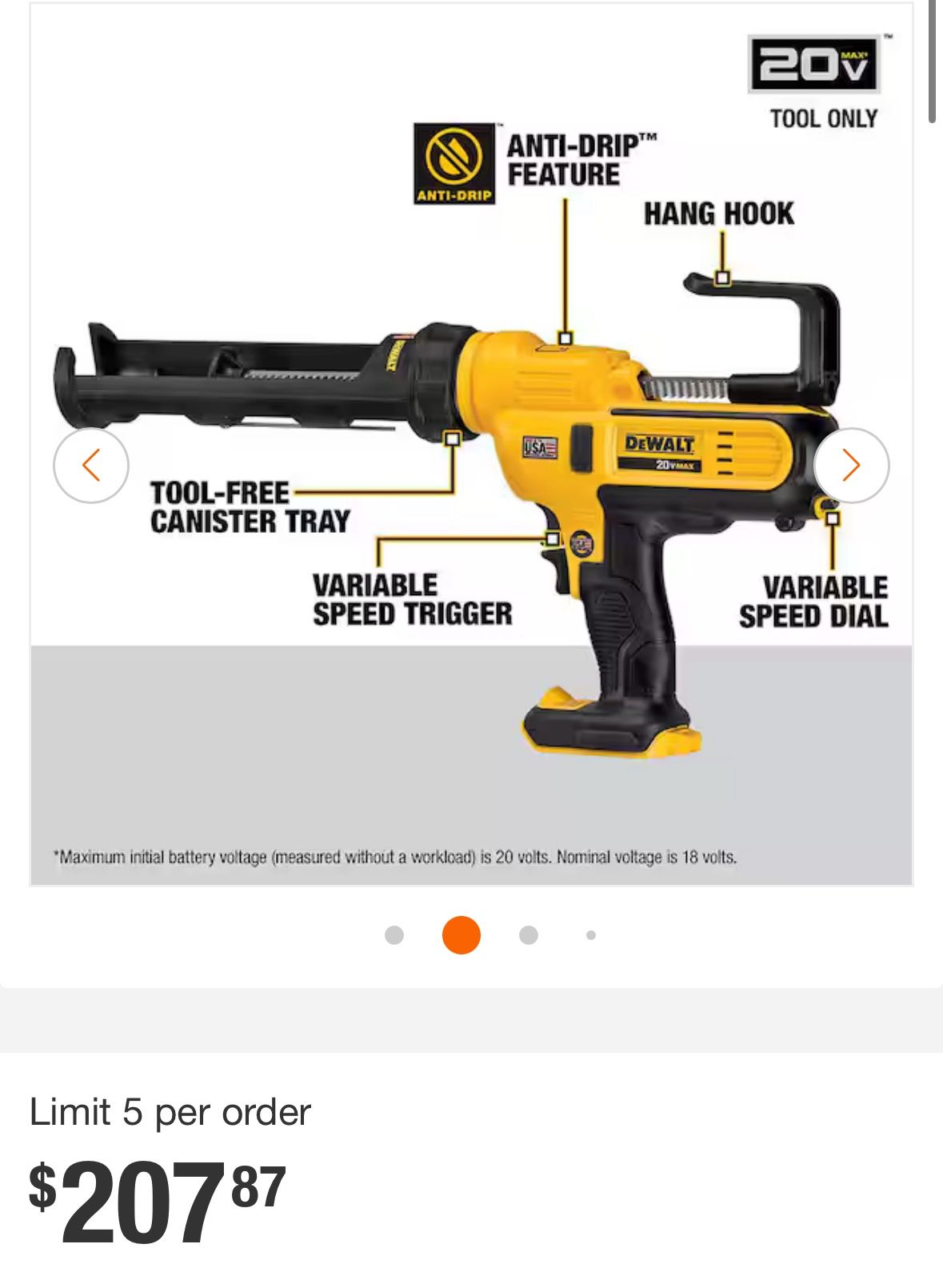Go to the next product image

pos(851,465)
